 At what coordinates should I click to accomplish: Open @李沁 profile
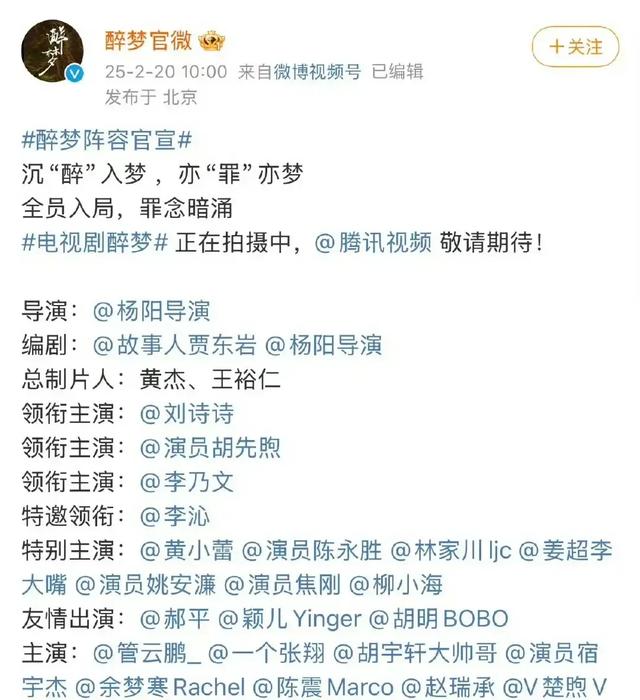tap(176, 516)
